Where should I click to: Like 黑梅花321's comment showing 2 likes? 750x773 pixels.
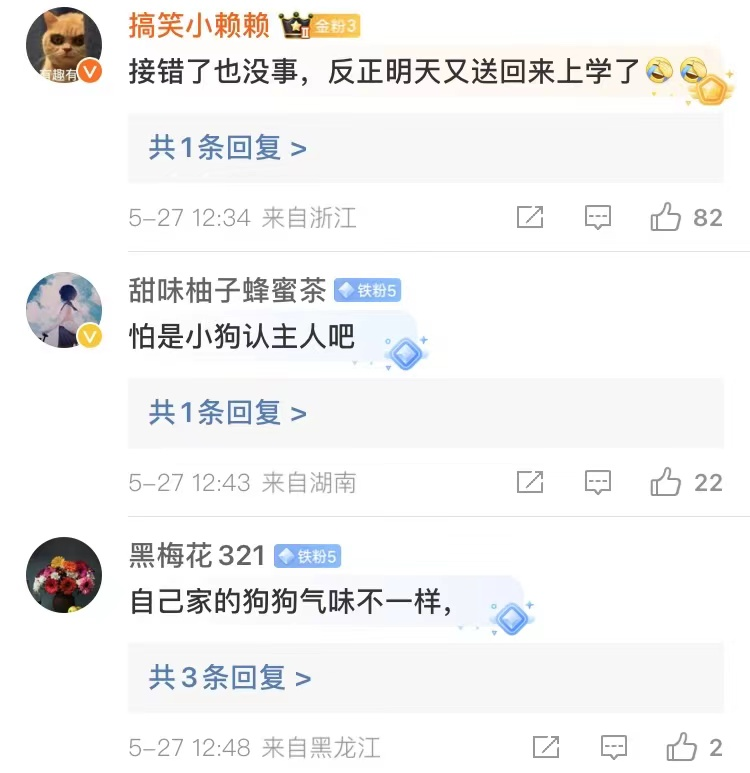coord(681,747)
